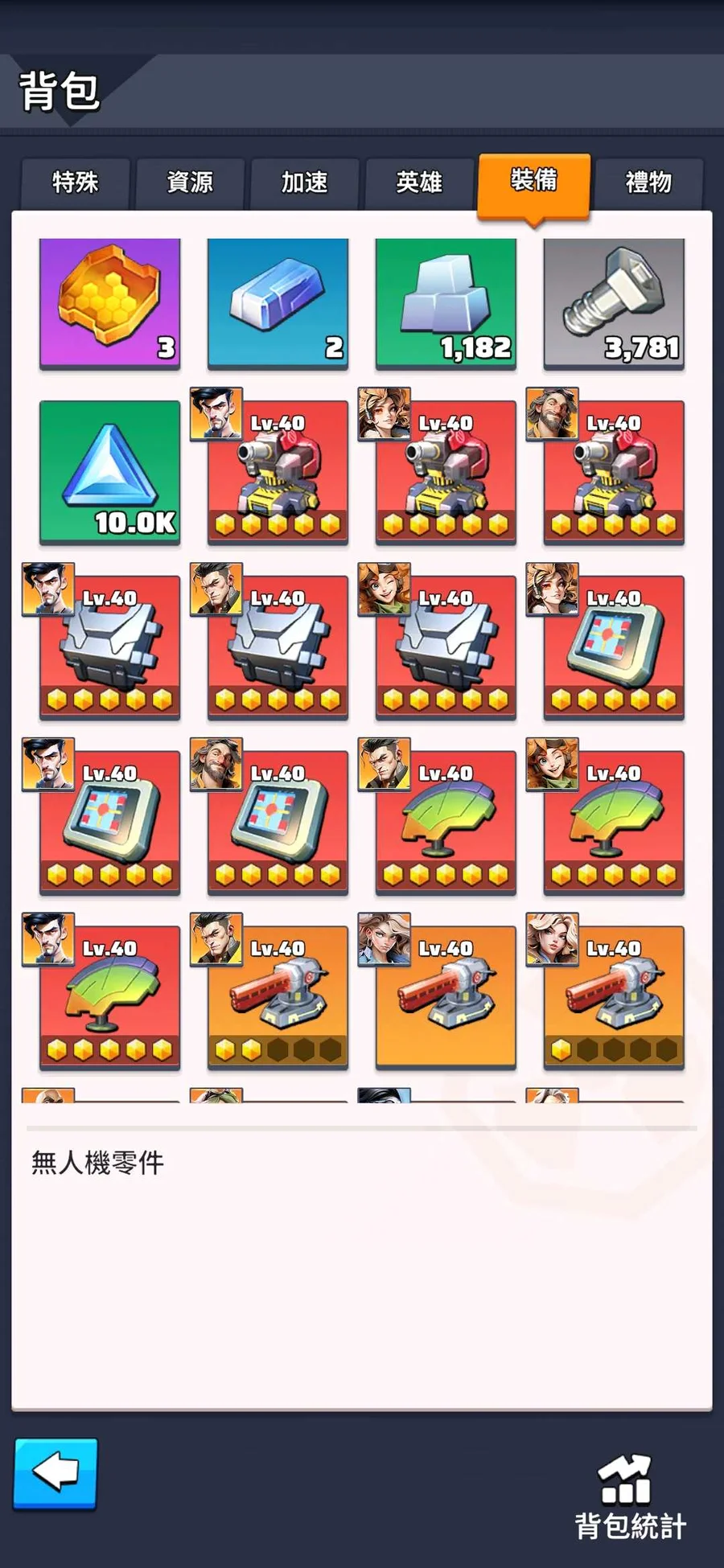Select the 英雄 tab
The image size is (724, 1568).
pyautogui.click(x=419, y=183)
